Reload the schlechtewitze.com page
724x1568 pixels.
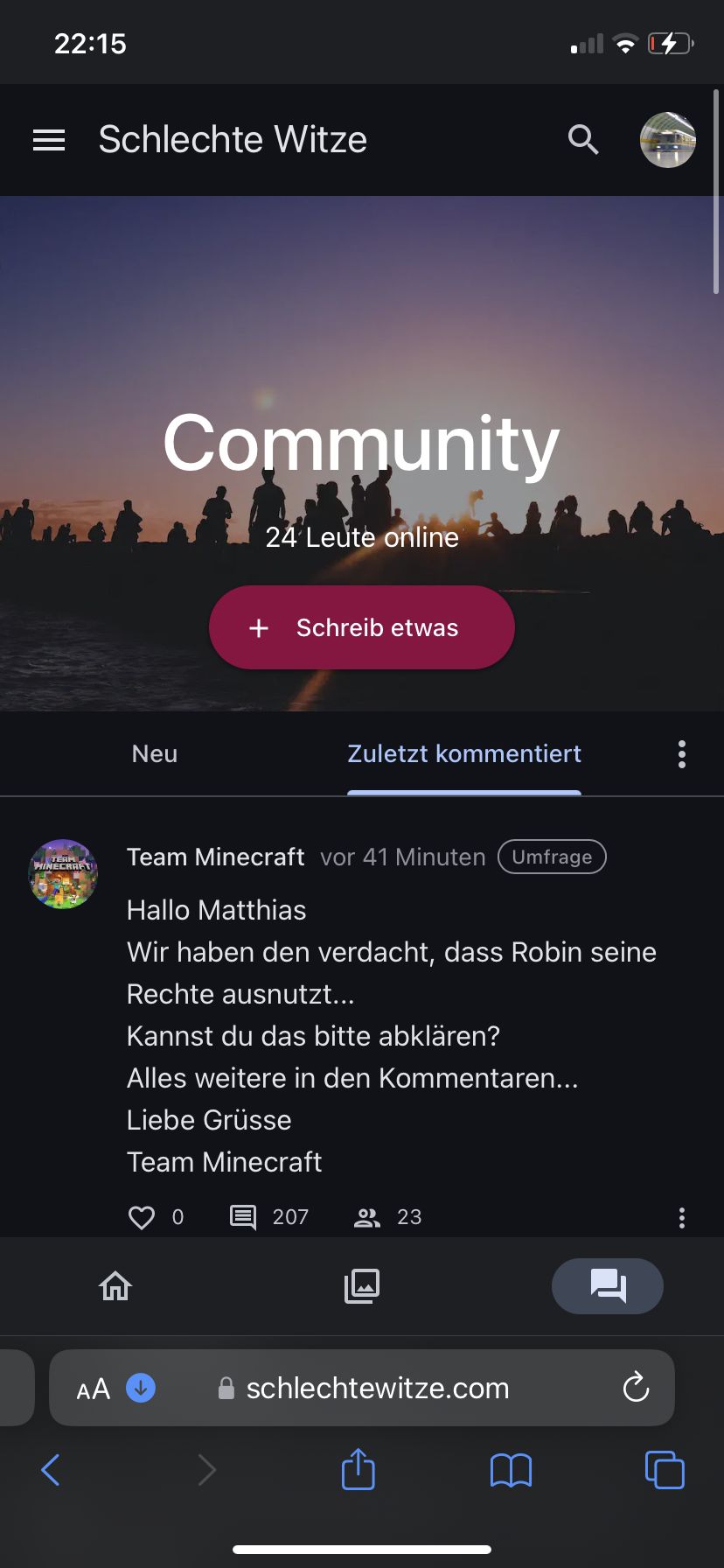[x=636, y=1388]
